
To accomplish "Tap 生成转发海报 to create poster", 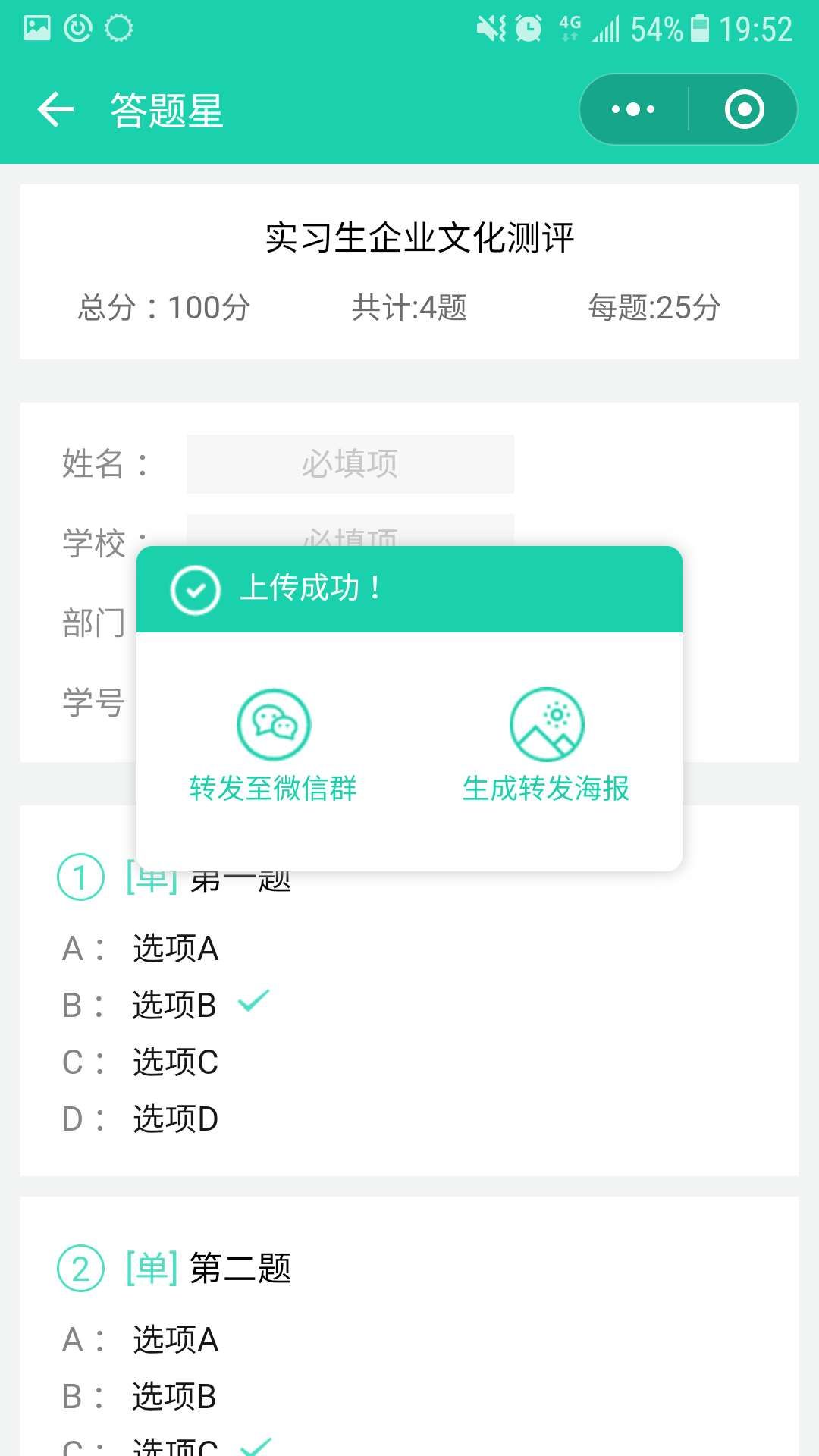I will pos(548,789).
